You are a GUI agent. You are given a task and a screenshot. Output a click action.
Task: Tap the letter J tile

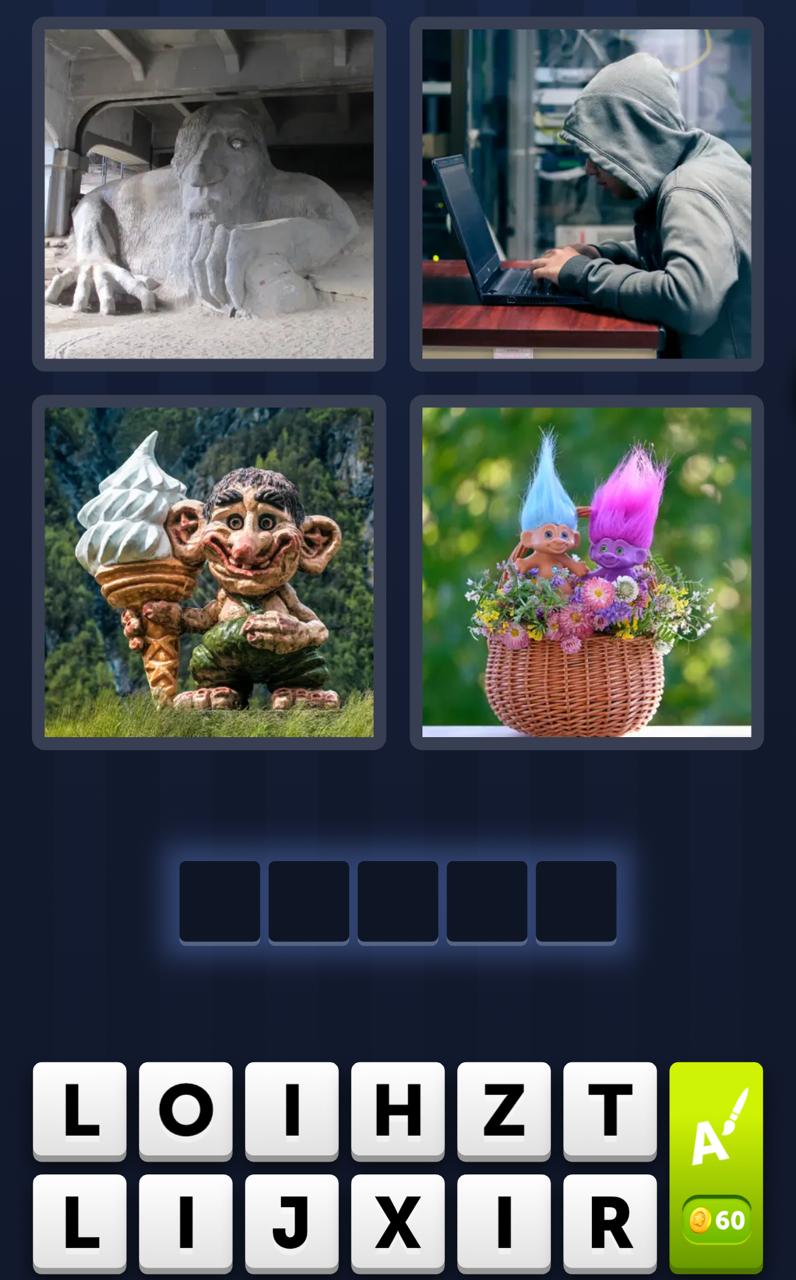pyautogui.click(x=291, y=1222)
